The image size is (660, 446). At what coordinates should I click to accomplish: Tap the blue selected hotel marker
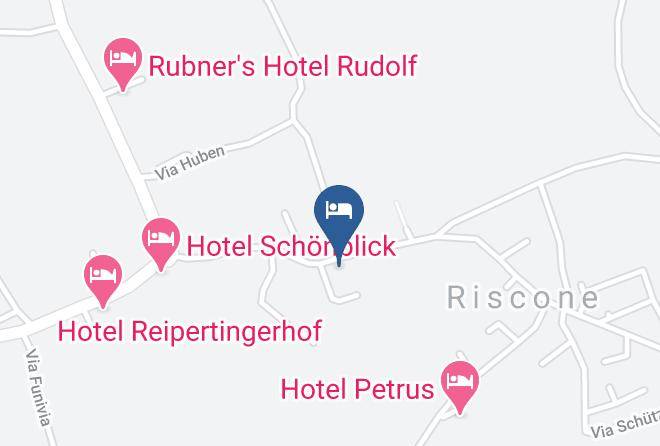point(339,225)
